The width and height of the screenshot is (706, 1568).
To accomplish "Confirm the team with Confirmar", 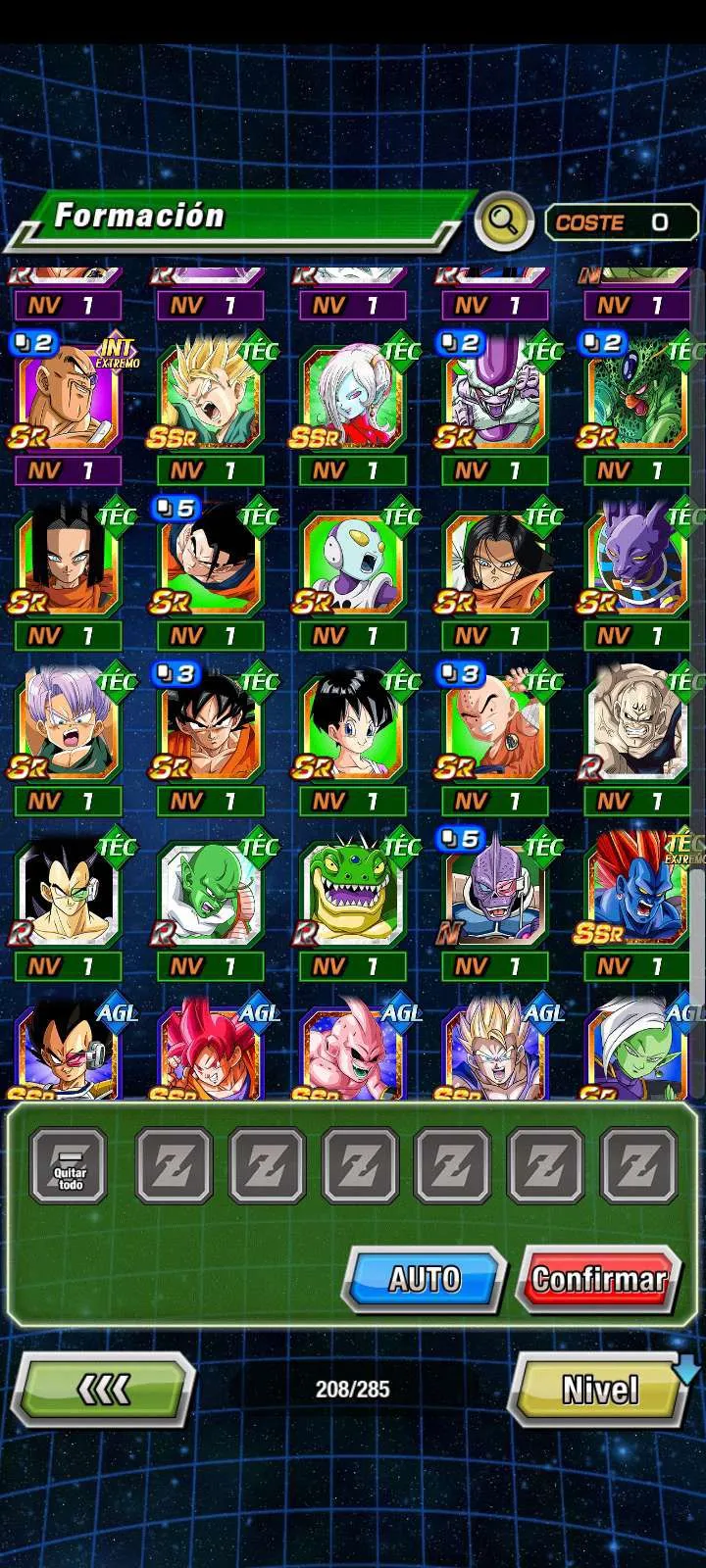I will (x=598, y=1279).
